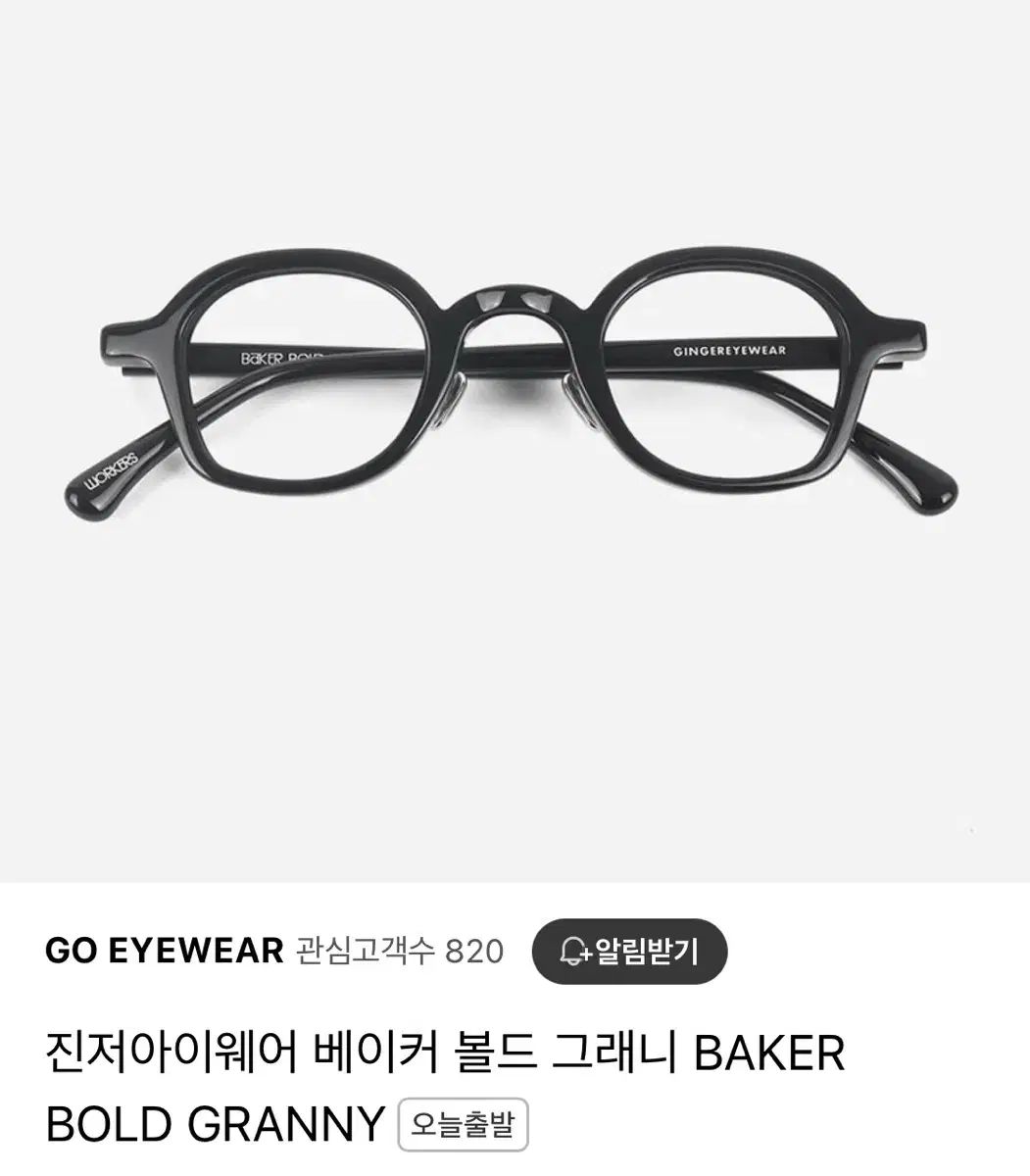The height and width of the screenshot is (1176, 1030).
Task: Open the GO EYEWEAR brand page
Action: 164,950
